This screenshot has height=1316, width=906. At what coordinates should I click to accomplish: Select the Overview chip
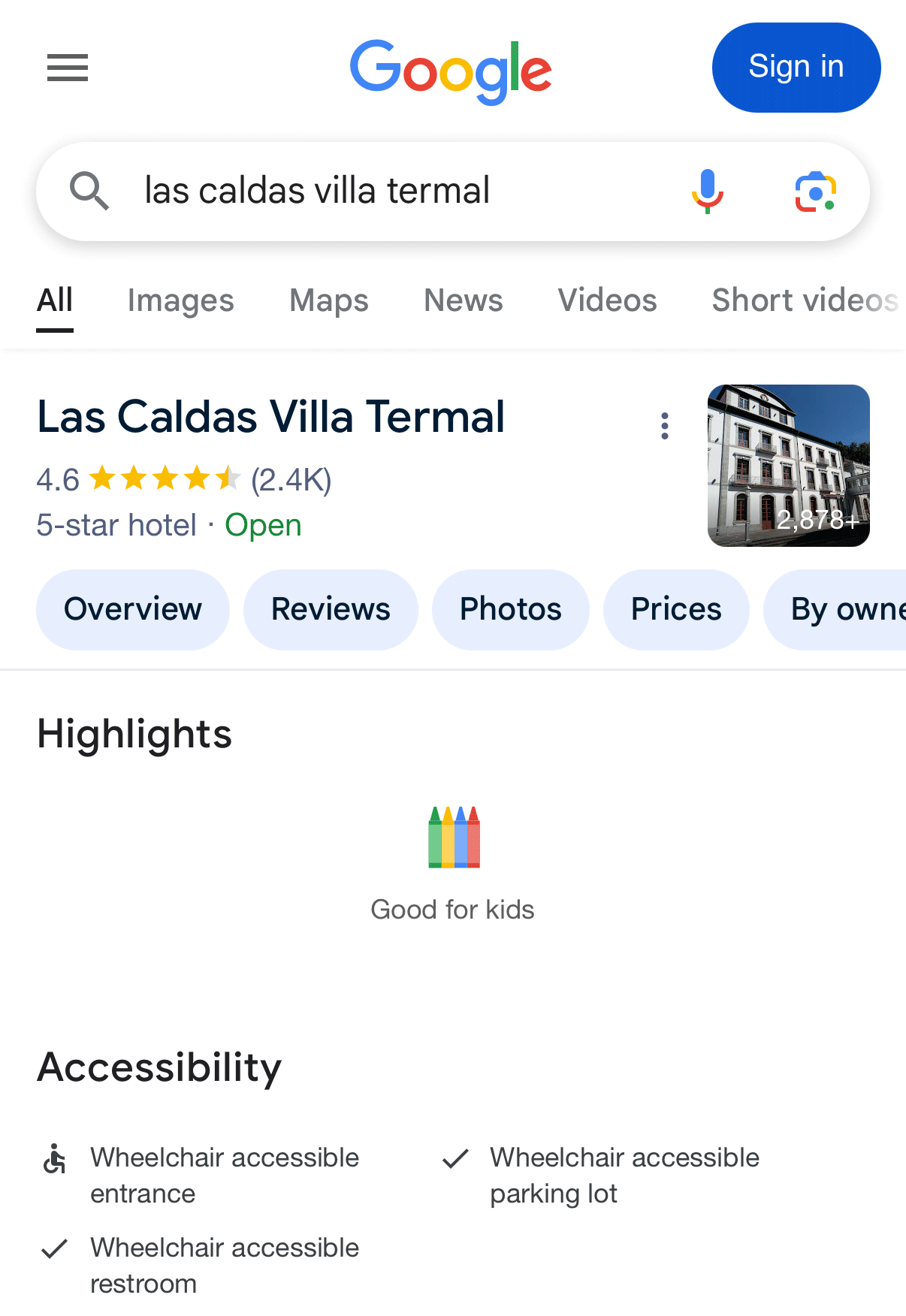pos(133,609)
